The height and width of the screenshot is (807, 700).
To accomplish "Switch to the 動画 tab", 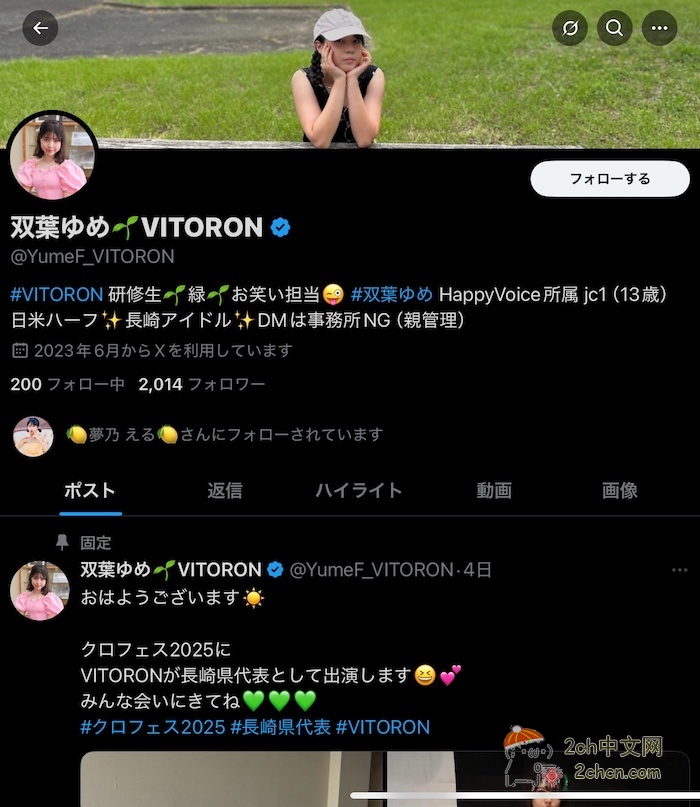I will [x=494, y=490].
